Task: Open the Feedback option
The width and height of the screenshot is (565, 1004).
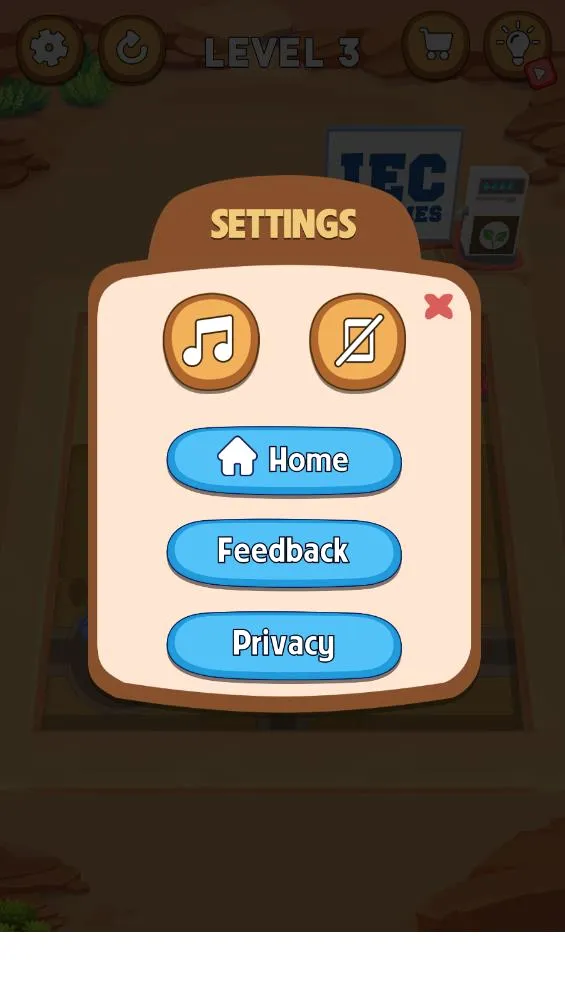Action: pos(284,552)
